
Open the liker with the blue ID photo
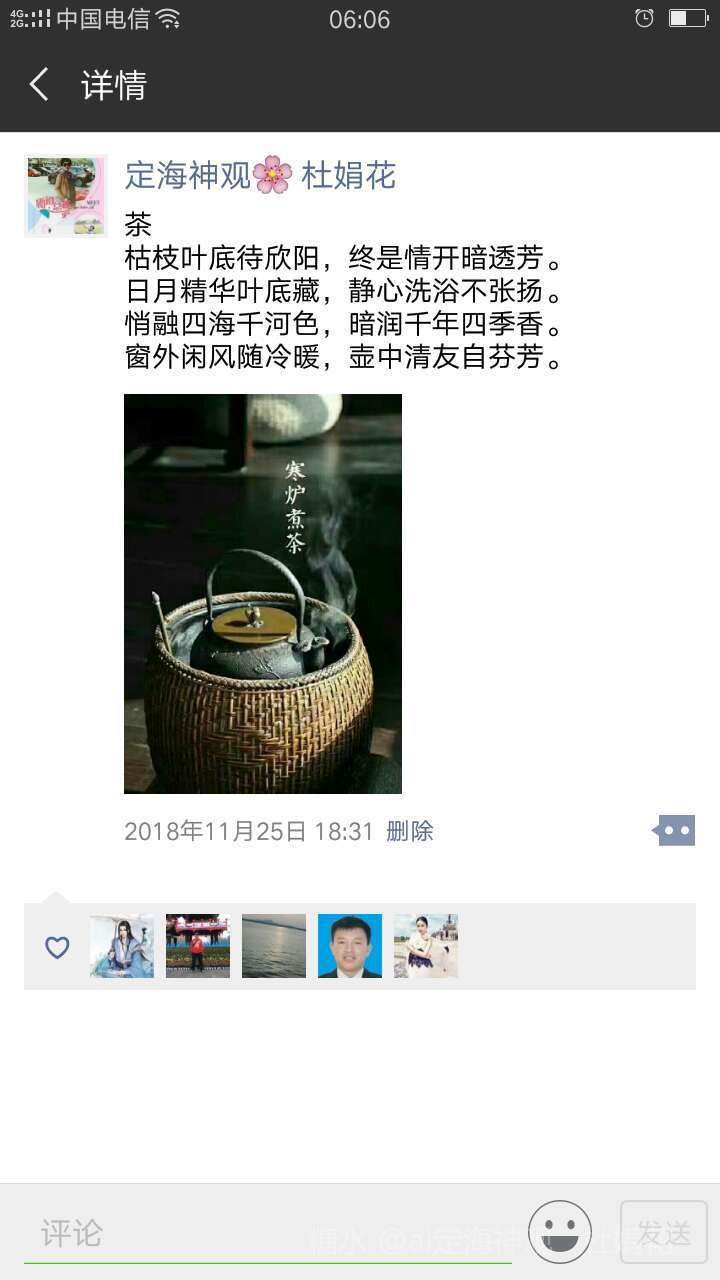tap(350, 946)
